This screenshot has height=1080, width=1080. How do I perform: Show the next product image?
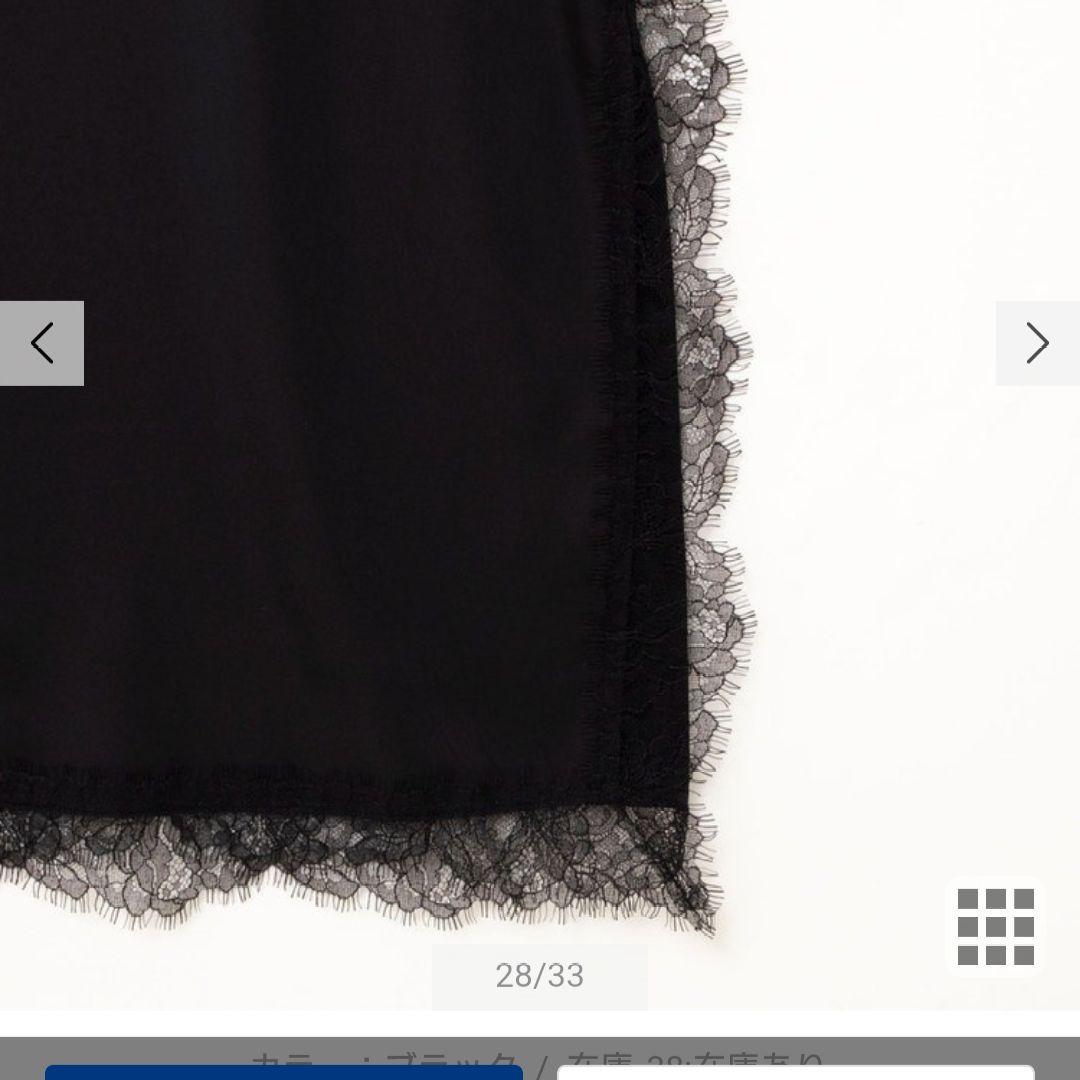click(x=1037, y=343)
